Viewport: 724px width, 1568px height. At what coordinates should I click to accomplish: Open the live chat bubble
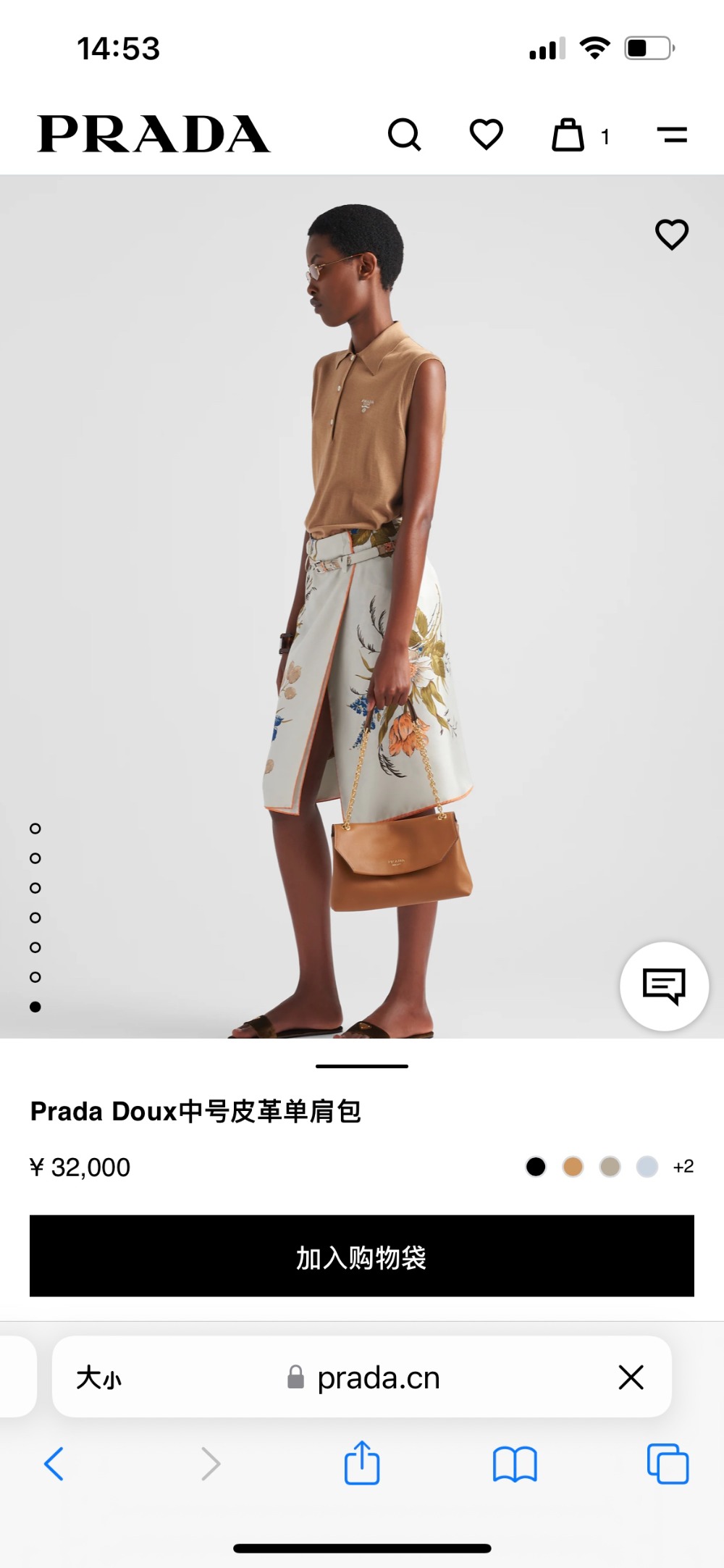663,986
